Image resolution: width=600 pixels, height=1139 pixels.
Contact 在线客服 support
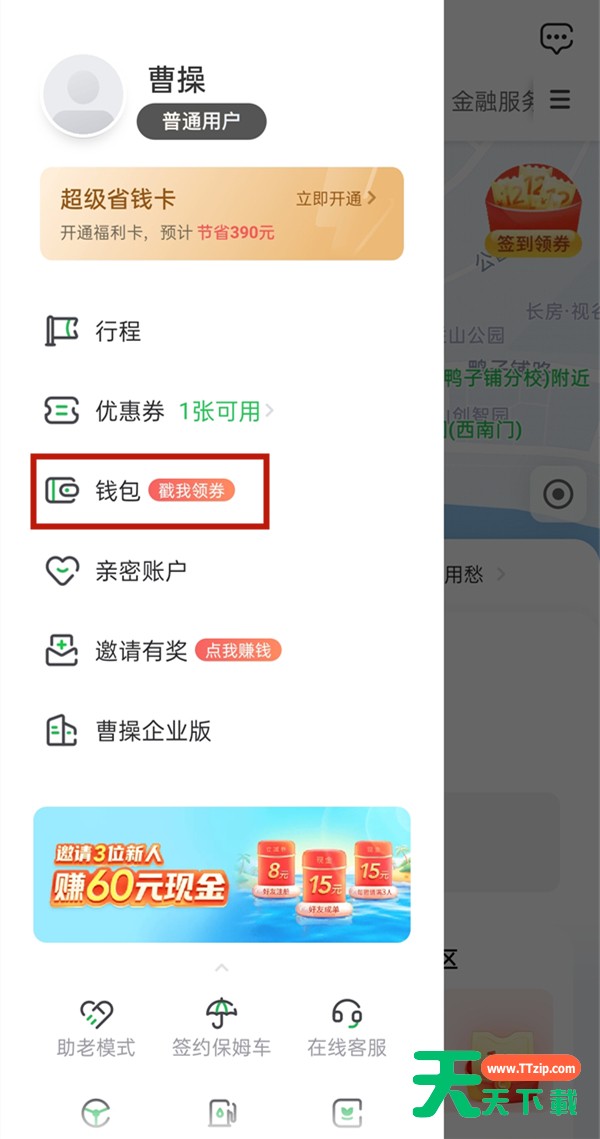[x=347, y=1029]
